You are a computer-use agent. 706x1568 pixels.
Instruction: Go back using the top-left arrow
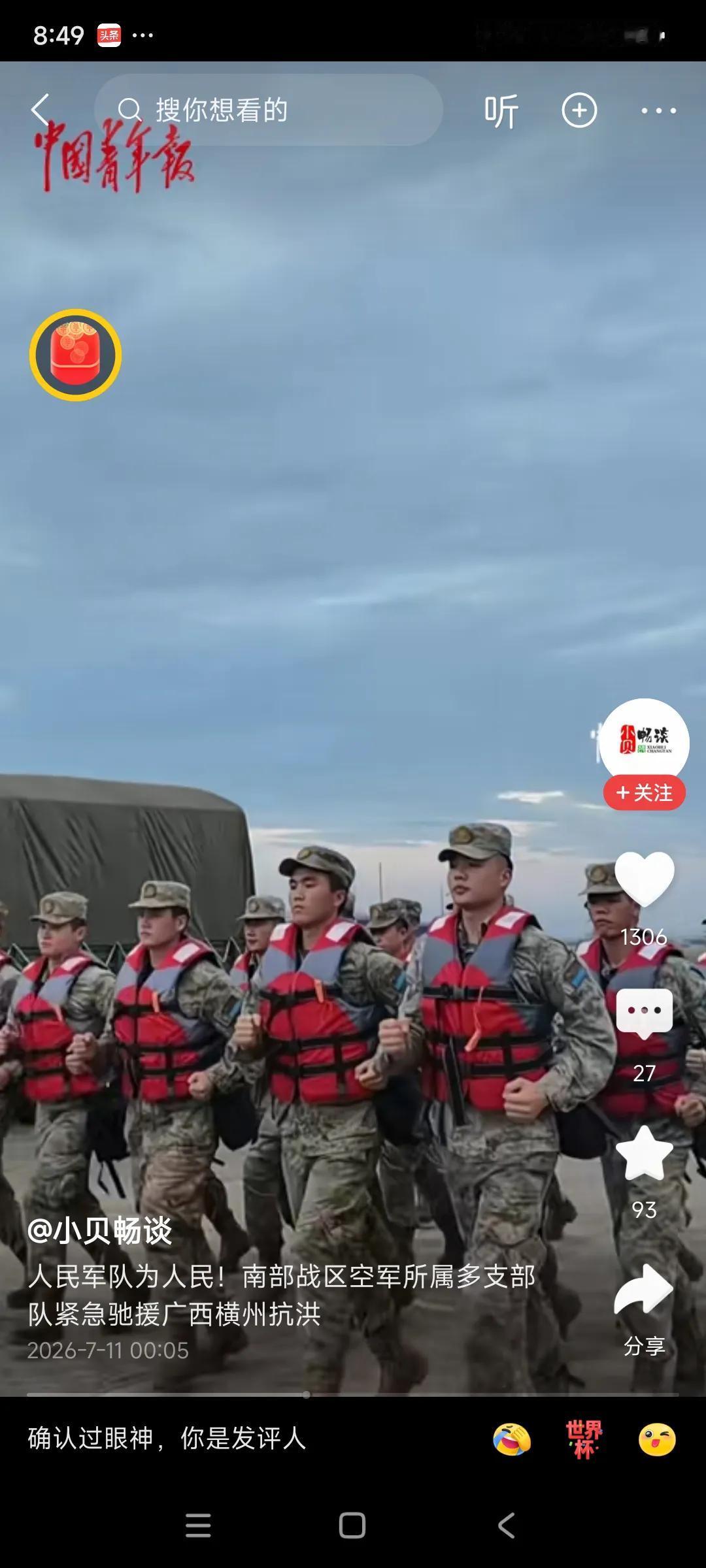[41, 110]
